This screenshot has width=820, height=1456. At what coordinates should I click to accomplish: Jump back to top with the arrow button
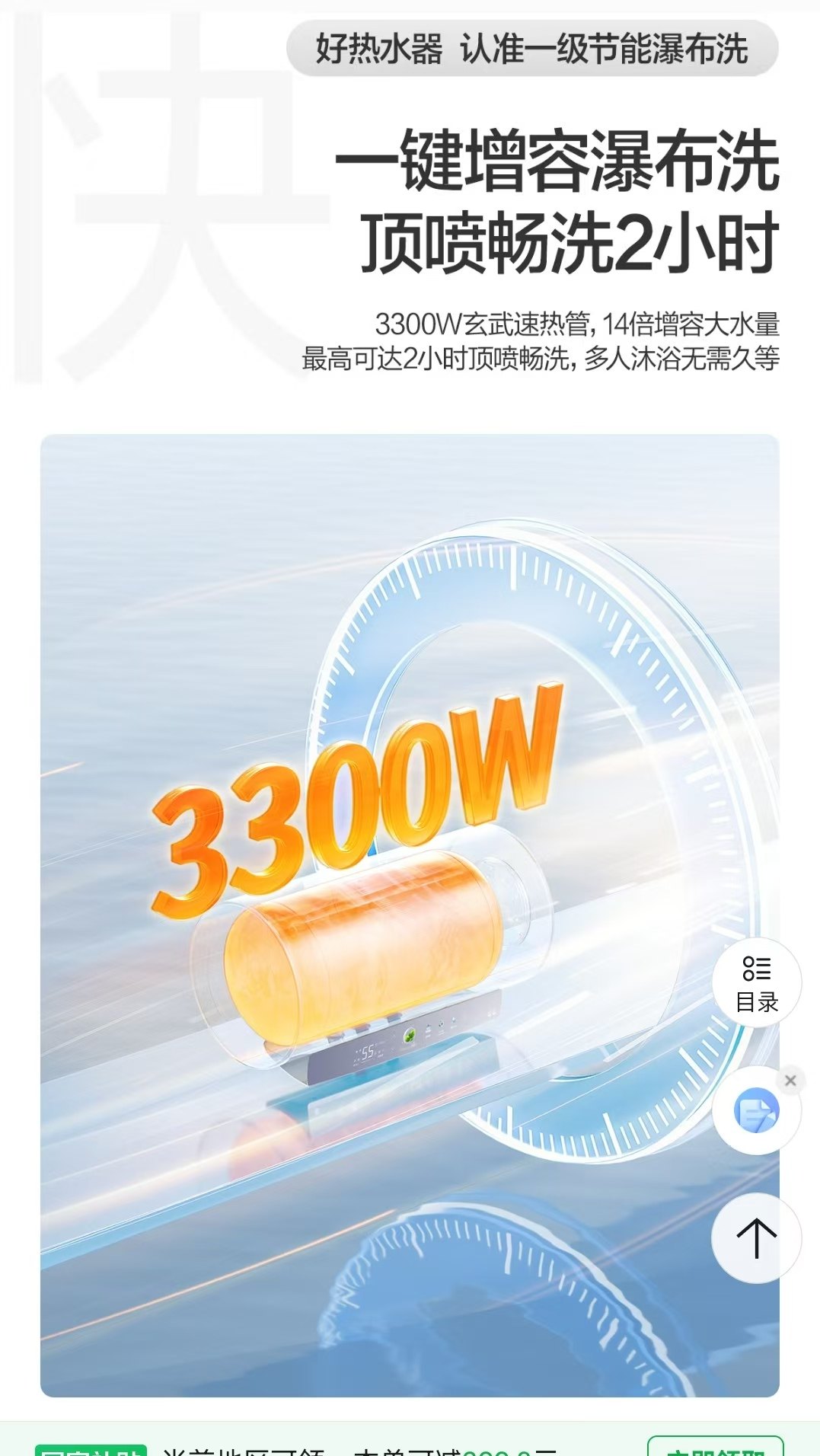[x=756, y=1238]
